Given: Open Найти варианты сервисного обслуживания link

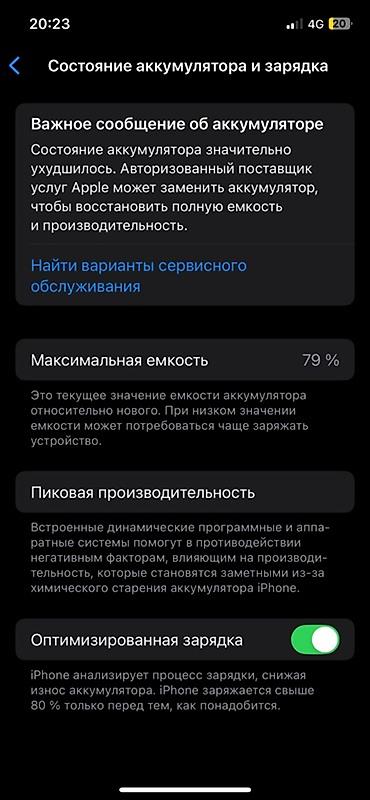Looking at the screenshot, I should (139, 276).
